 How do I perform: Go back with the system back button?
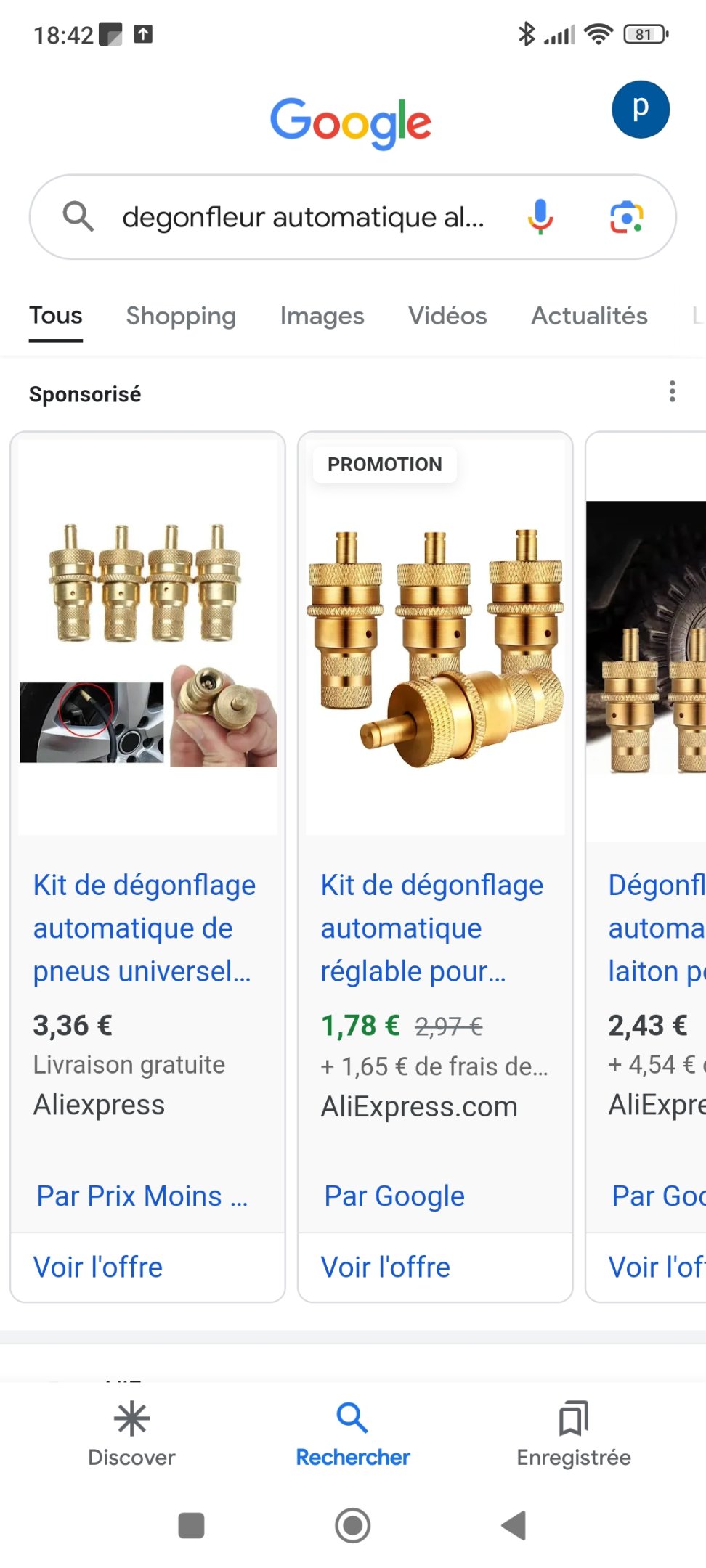coord(514,1525)
